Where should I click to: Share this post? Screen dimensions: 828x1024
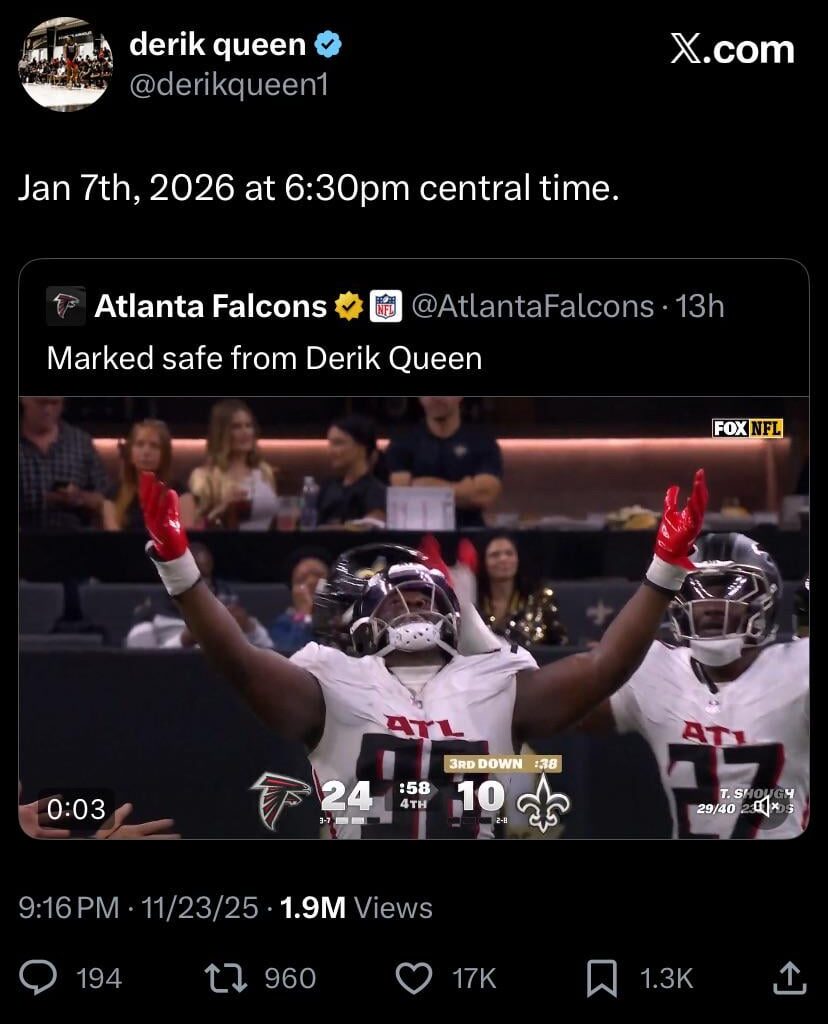[x=788, y=978]
